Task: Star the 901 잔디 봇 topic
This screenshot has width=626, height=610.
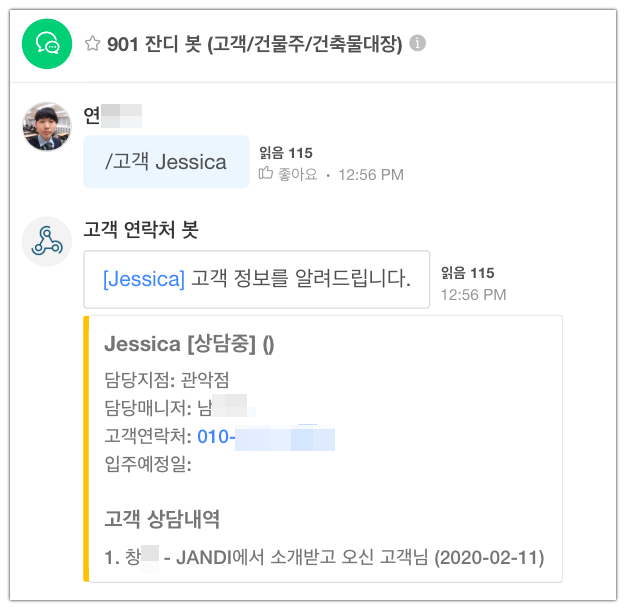Action: click(x=92, y=43)
